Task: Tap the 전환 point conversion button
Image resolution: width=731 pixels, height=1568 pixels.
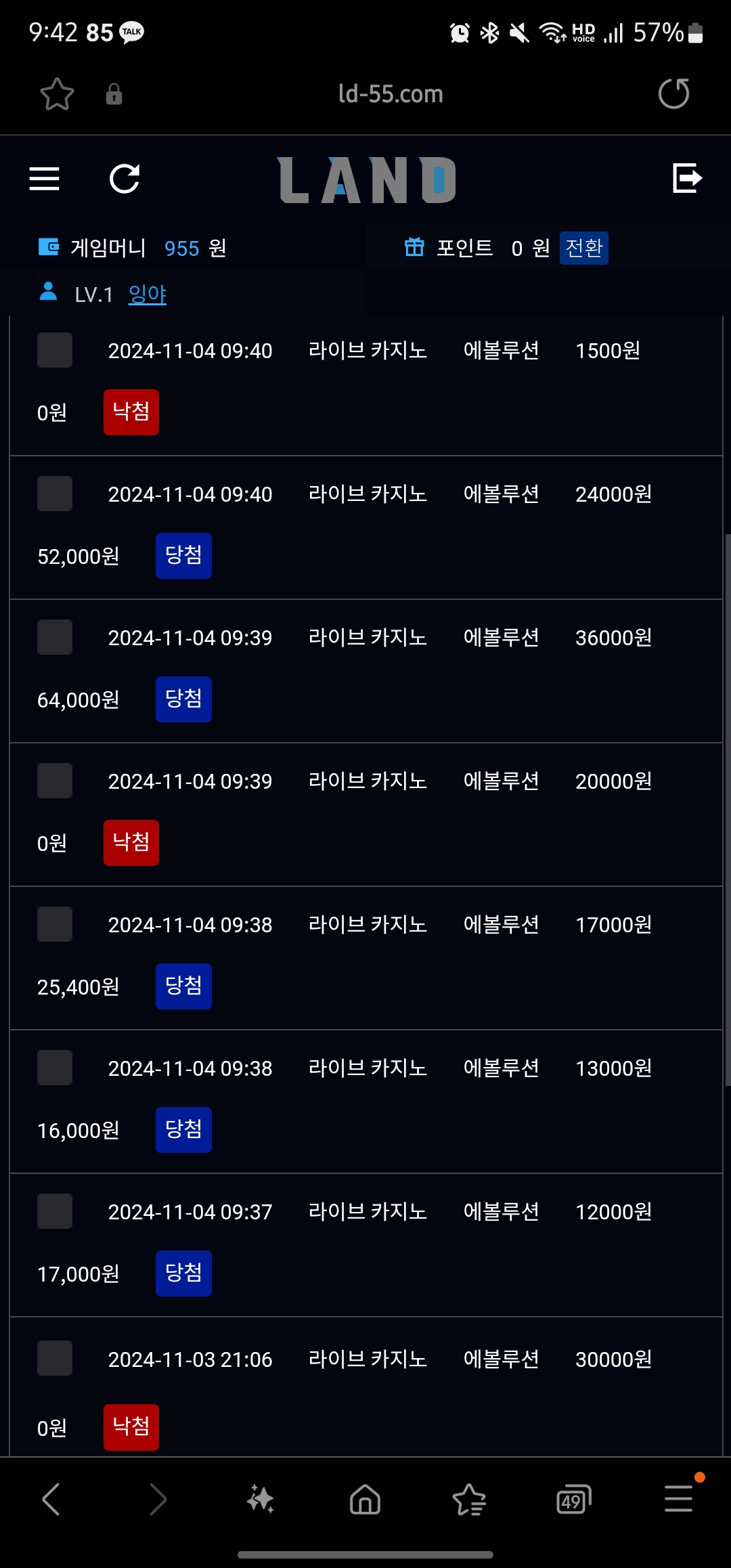Action: 583,248
